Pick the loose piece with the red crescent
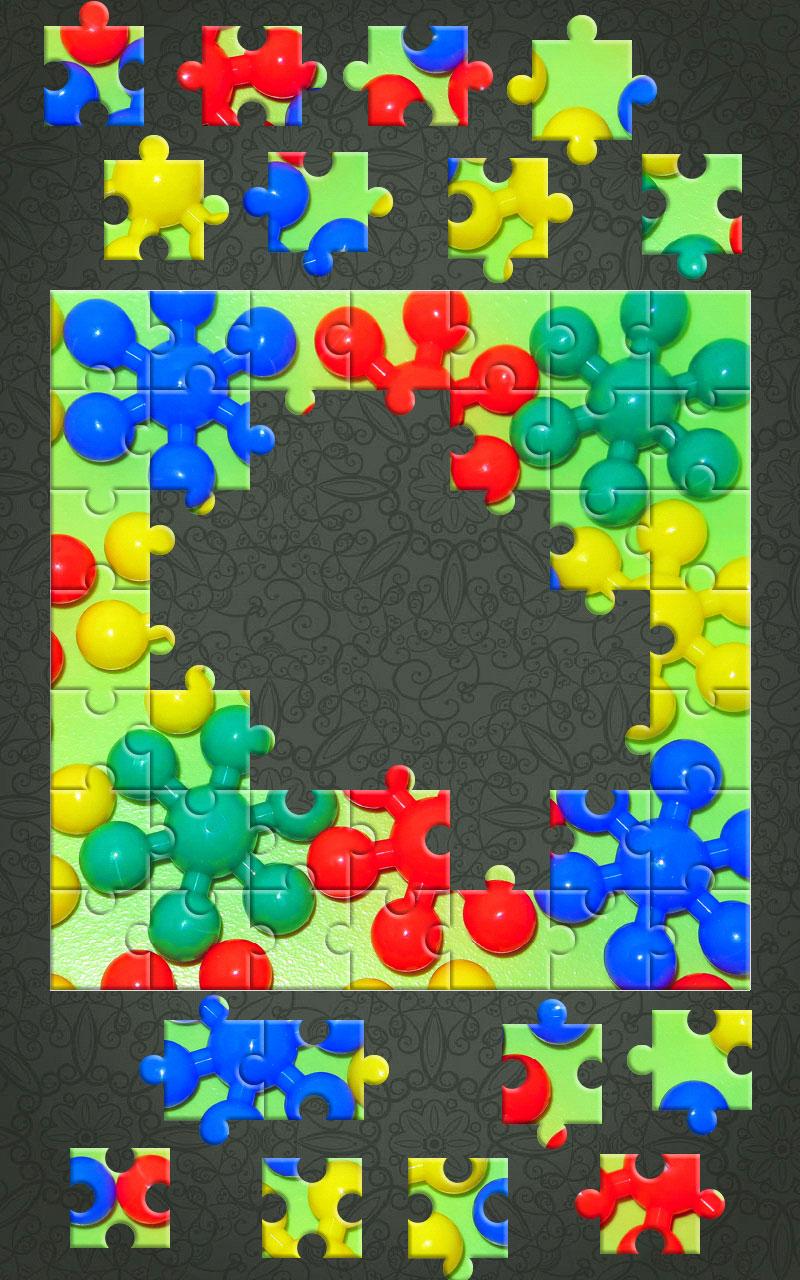 point(553,1073)
